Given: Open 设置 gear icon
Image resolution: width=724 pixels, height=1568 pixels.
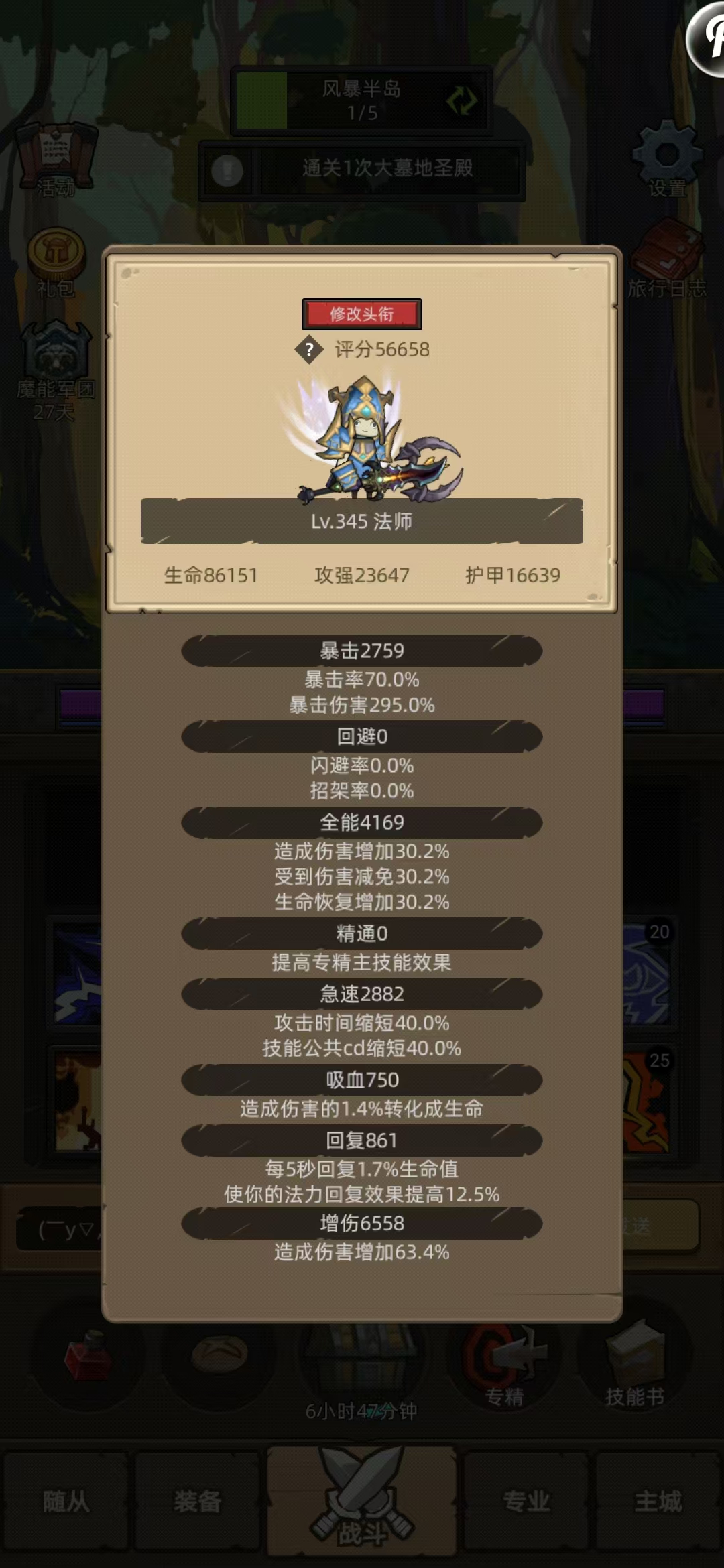Looking at the screenshot, I should [667, 157].
